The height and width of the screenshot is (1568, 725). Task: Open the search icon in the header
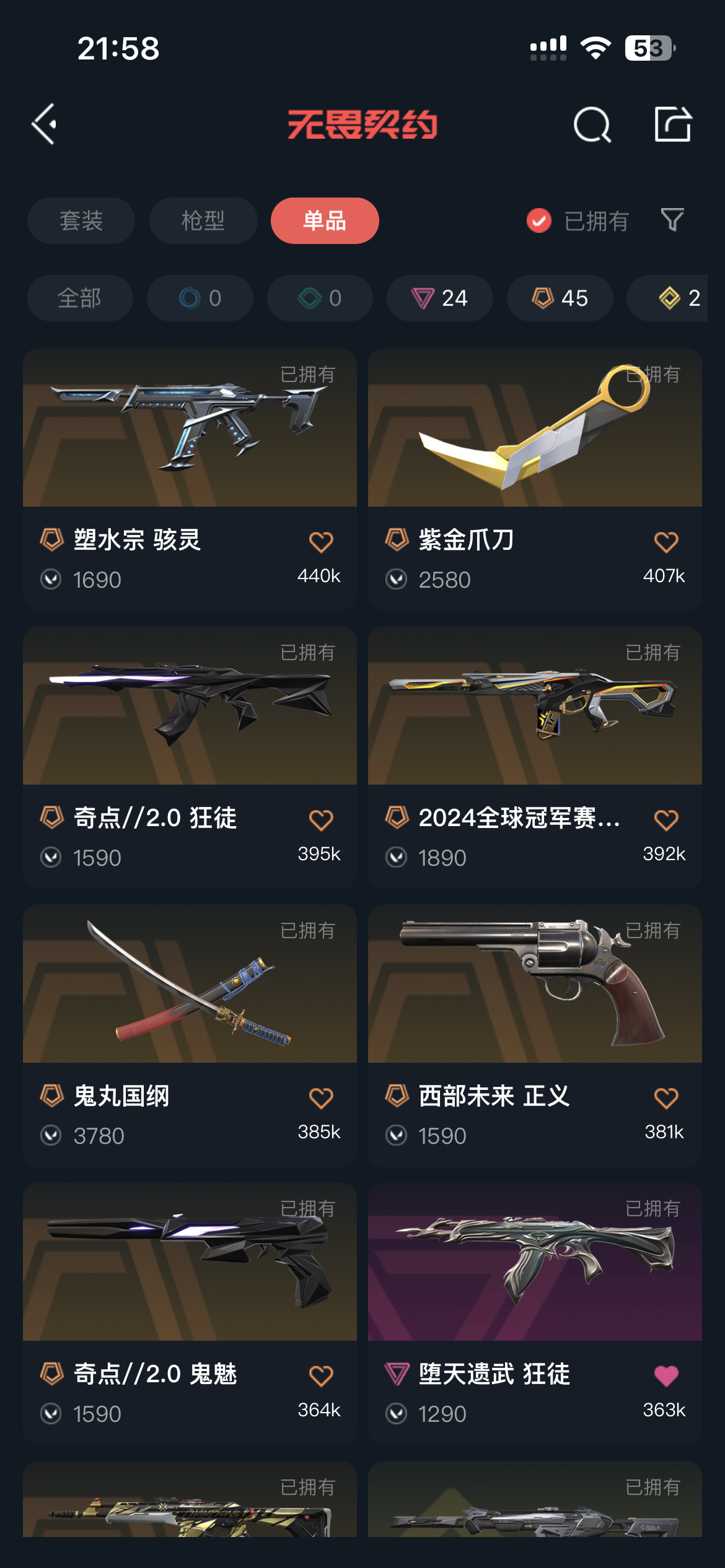pos(592,124)
